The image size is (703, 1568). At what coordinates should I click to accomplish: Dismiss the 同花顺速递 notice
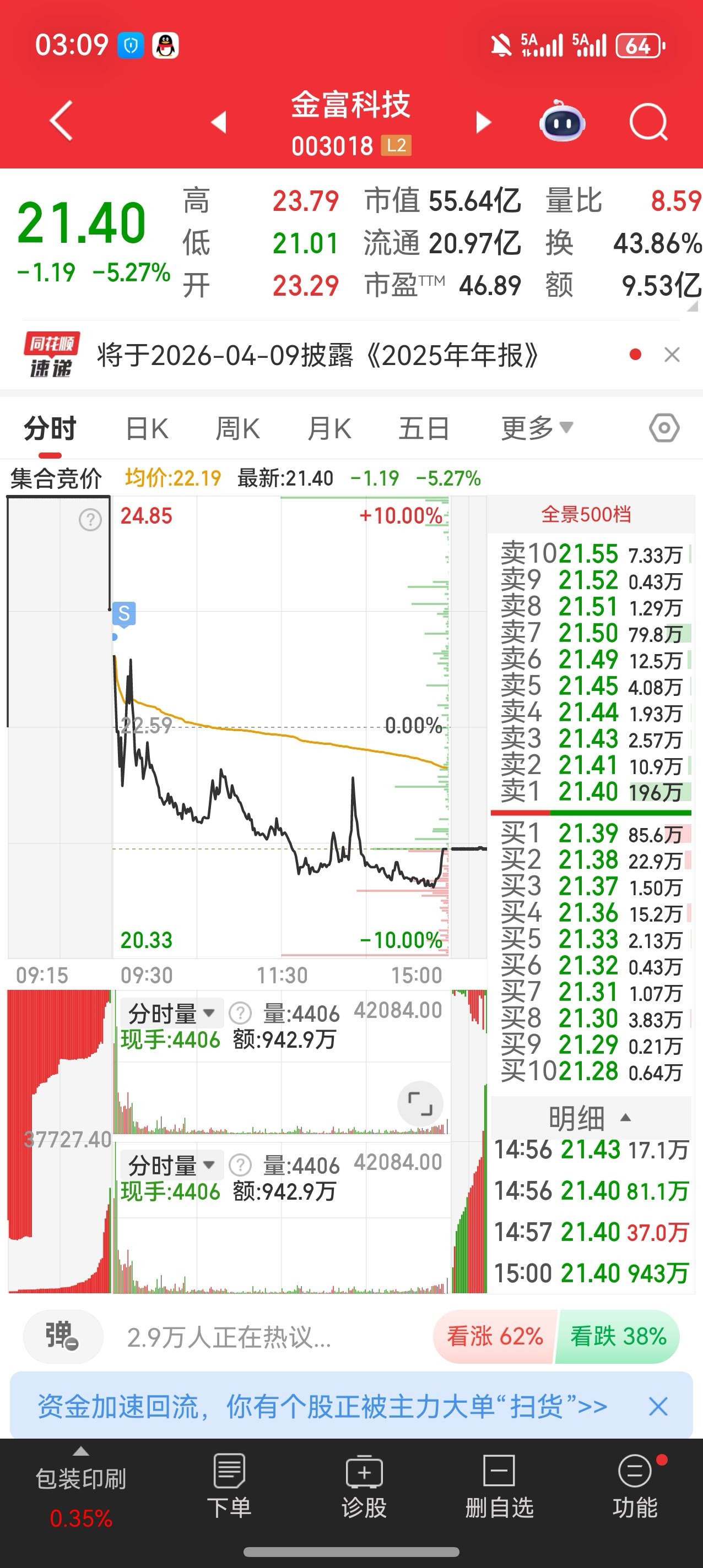pyautogui.click(x=672, y=355)
